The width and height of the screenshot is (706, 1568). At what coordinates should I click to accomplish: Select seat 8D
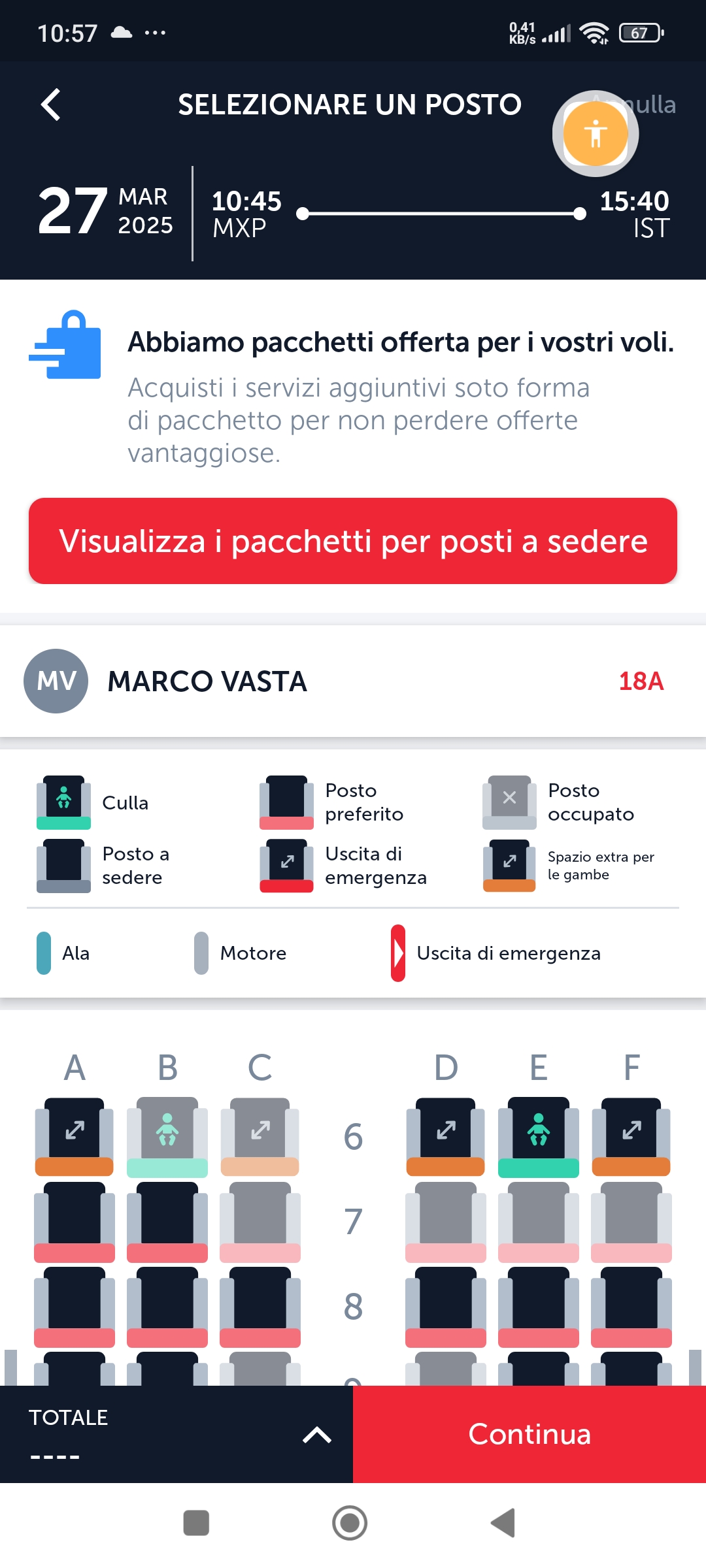(446, 1307)
